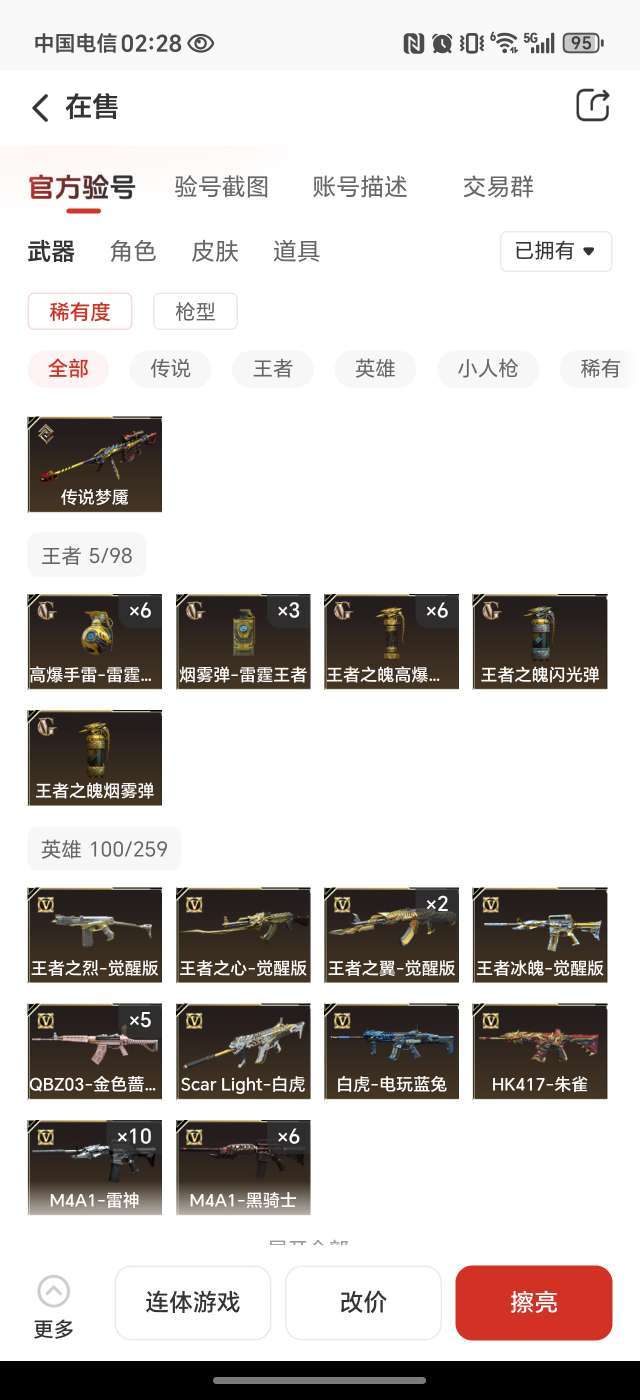Choose the 枪型 filter option
The height and width of the screenshot is (1400, 640).
pyautogui.click(x=195, y=311)
